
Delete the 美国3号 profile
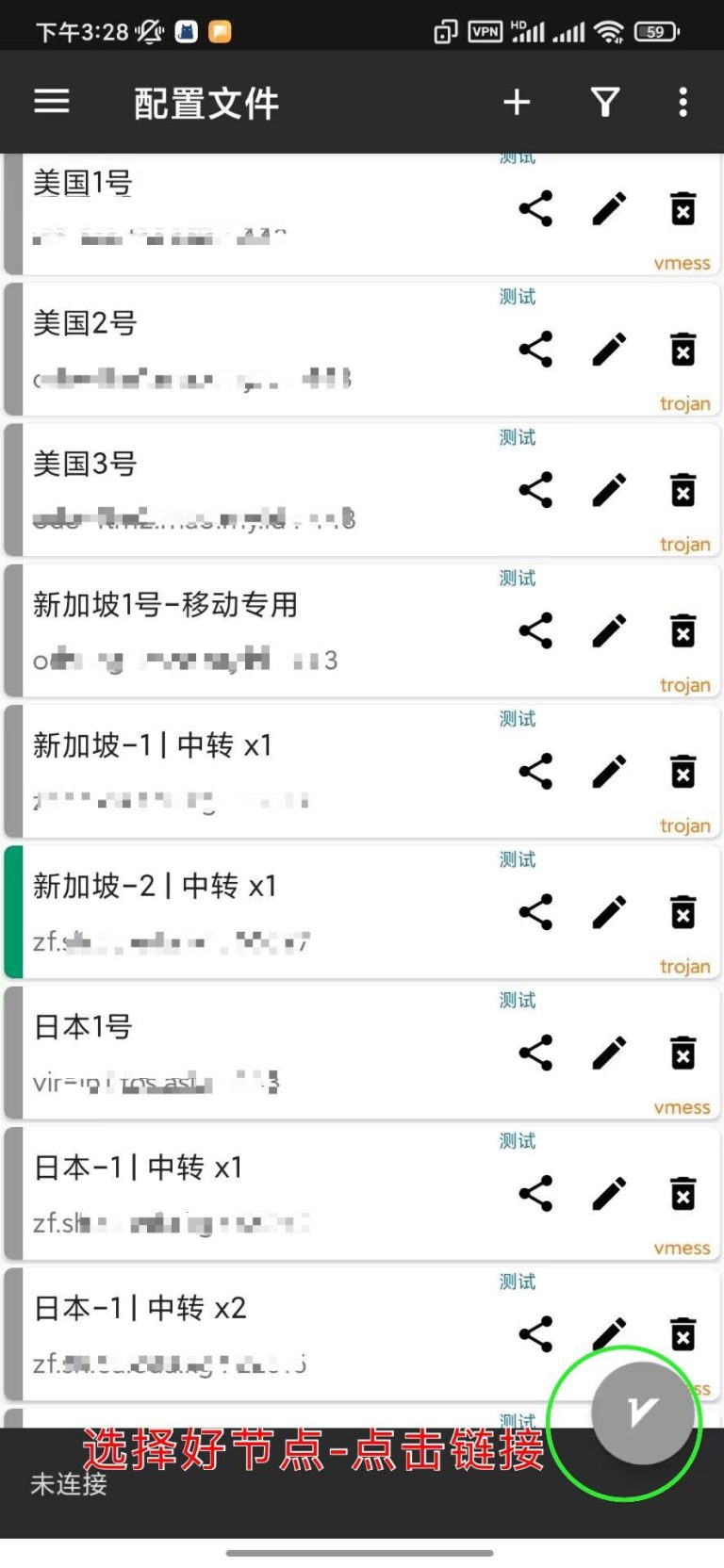click(x=682, y=489)
